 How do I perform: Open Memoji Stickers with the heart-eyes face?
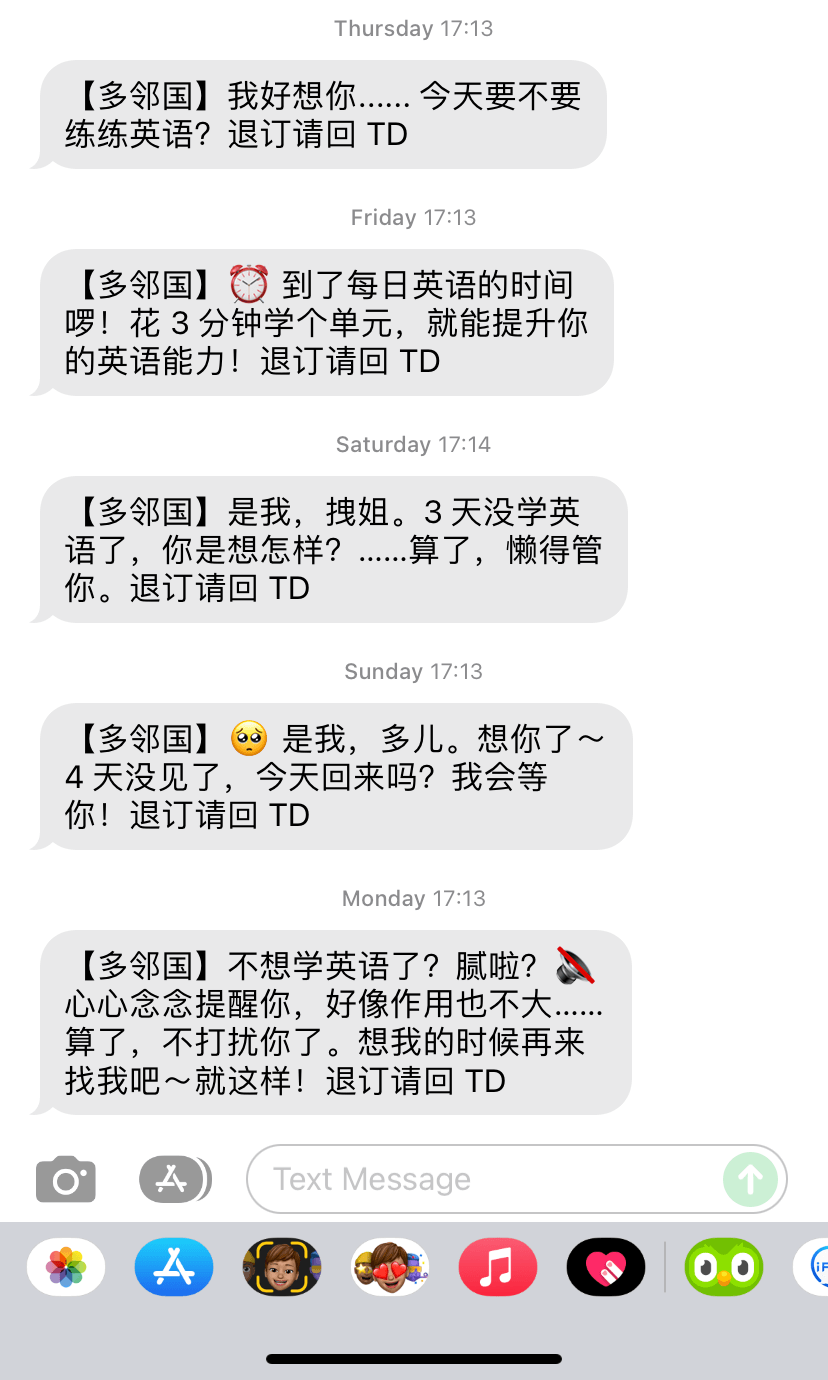[x=390, y=1267]
